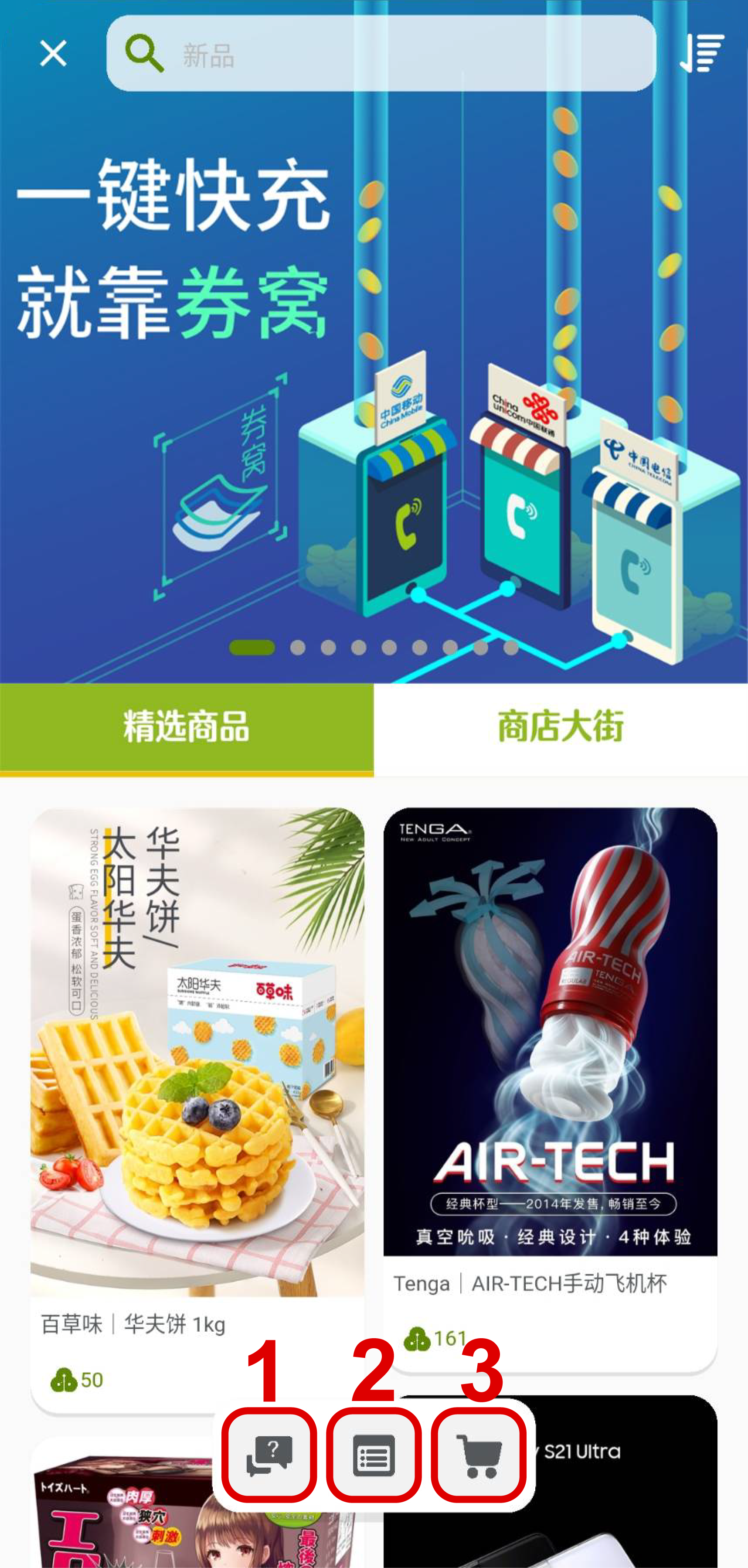
Task: Open the orders list icon
Action: coord(374,1456)
